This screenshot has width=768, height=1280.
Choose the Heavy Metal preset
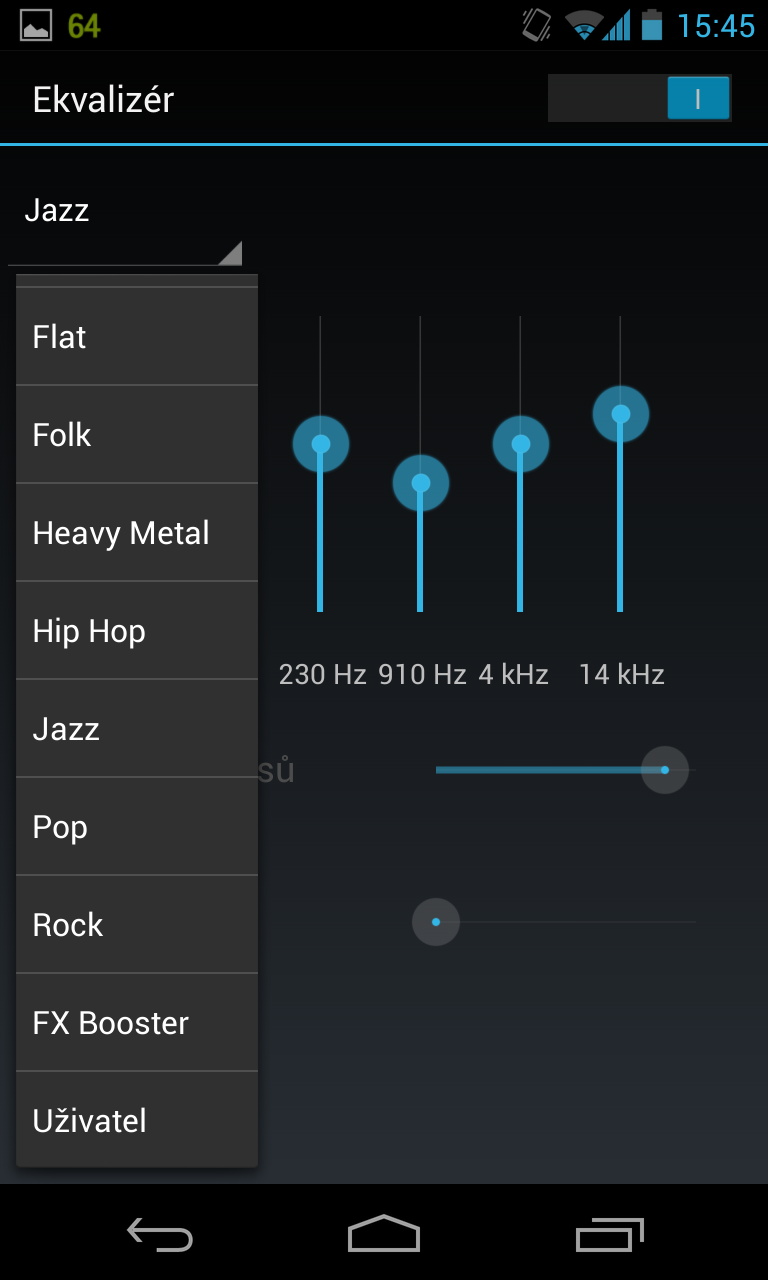(x=136, y=533)
